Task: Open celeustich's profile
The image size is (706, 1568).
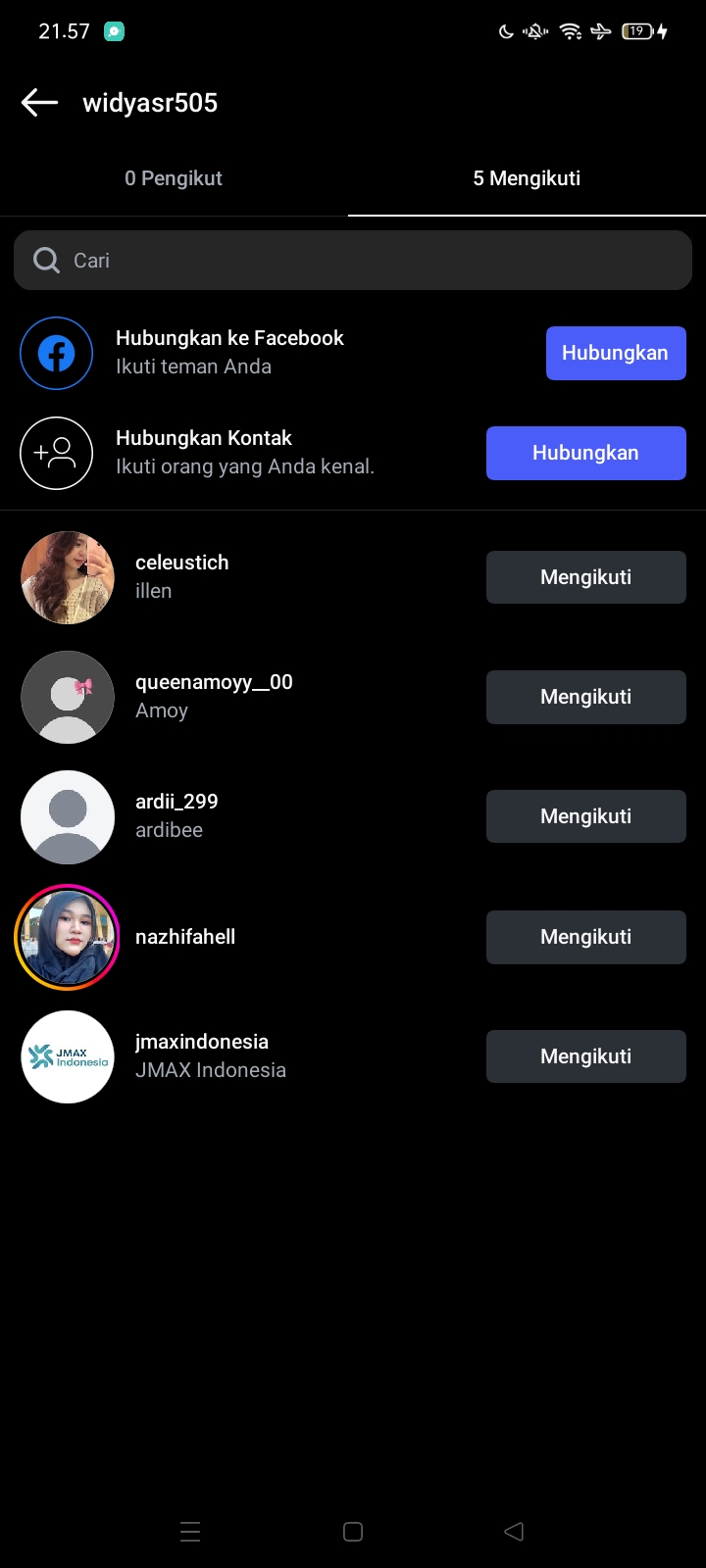Action: pyautogui.click(x=182, y=563)
